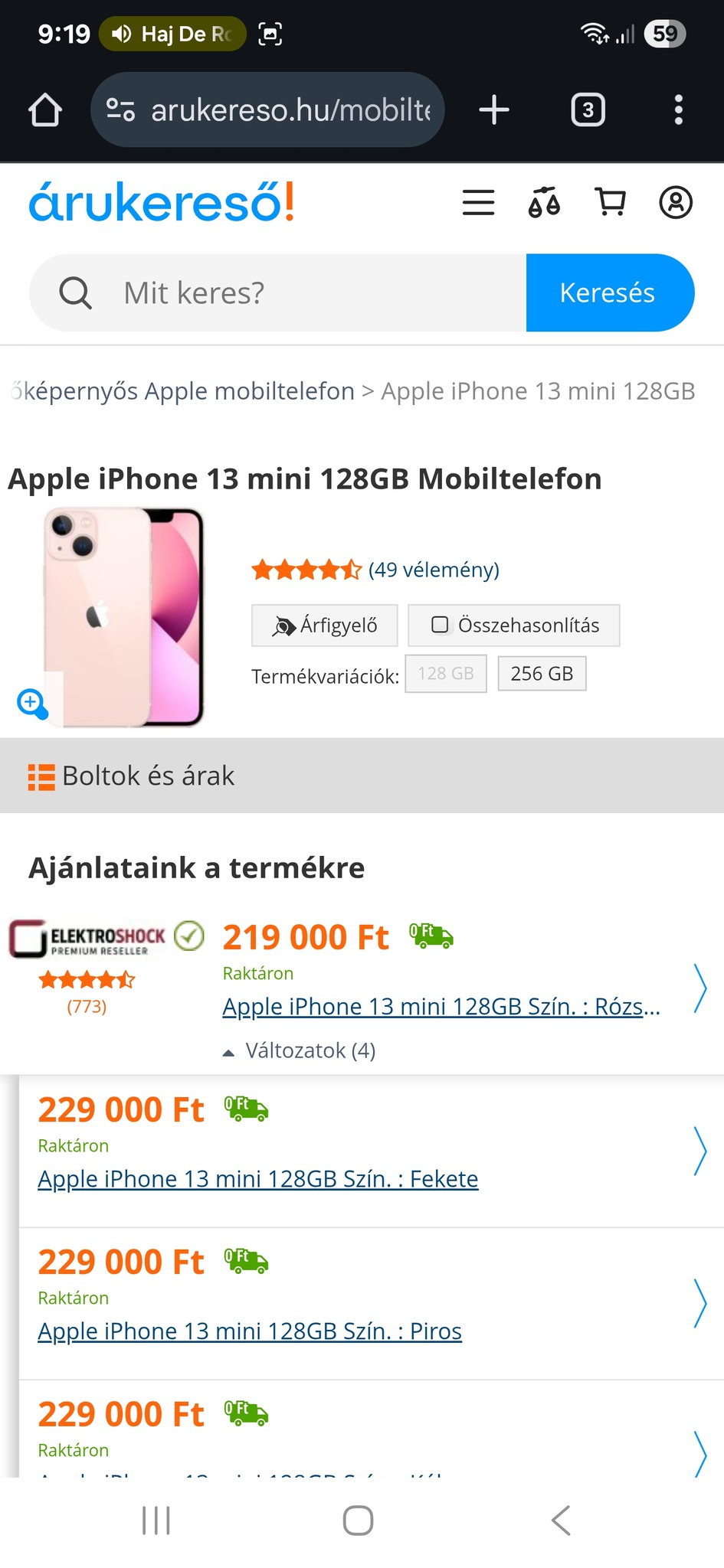Open the shopping cart

(611, 203)
